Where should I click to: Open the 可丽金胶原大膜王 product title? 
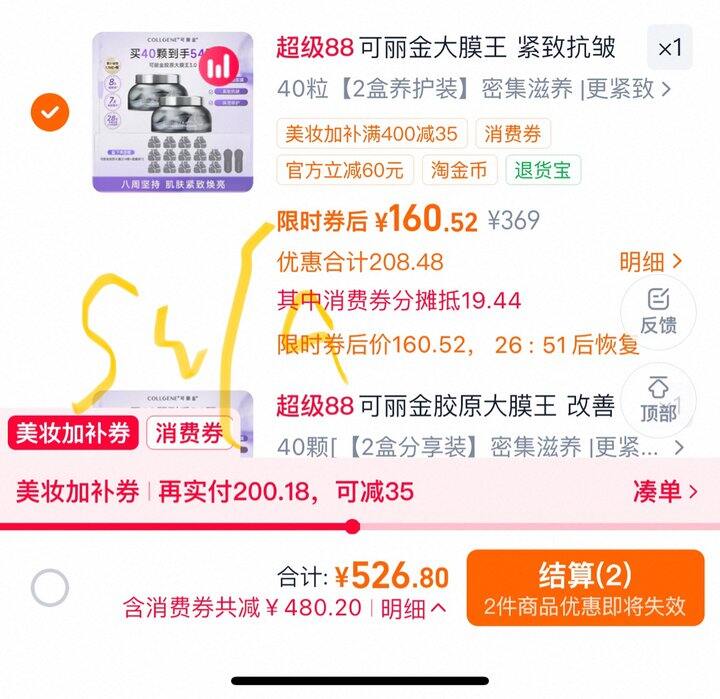446,406
